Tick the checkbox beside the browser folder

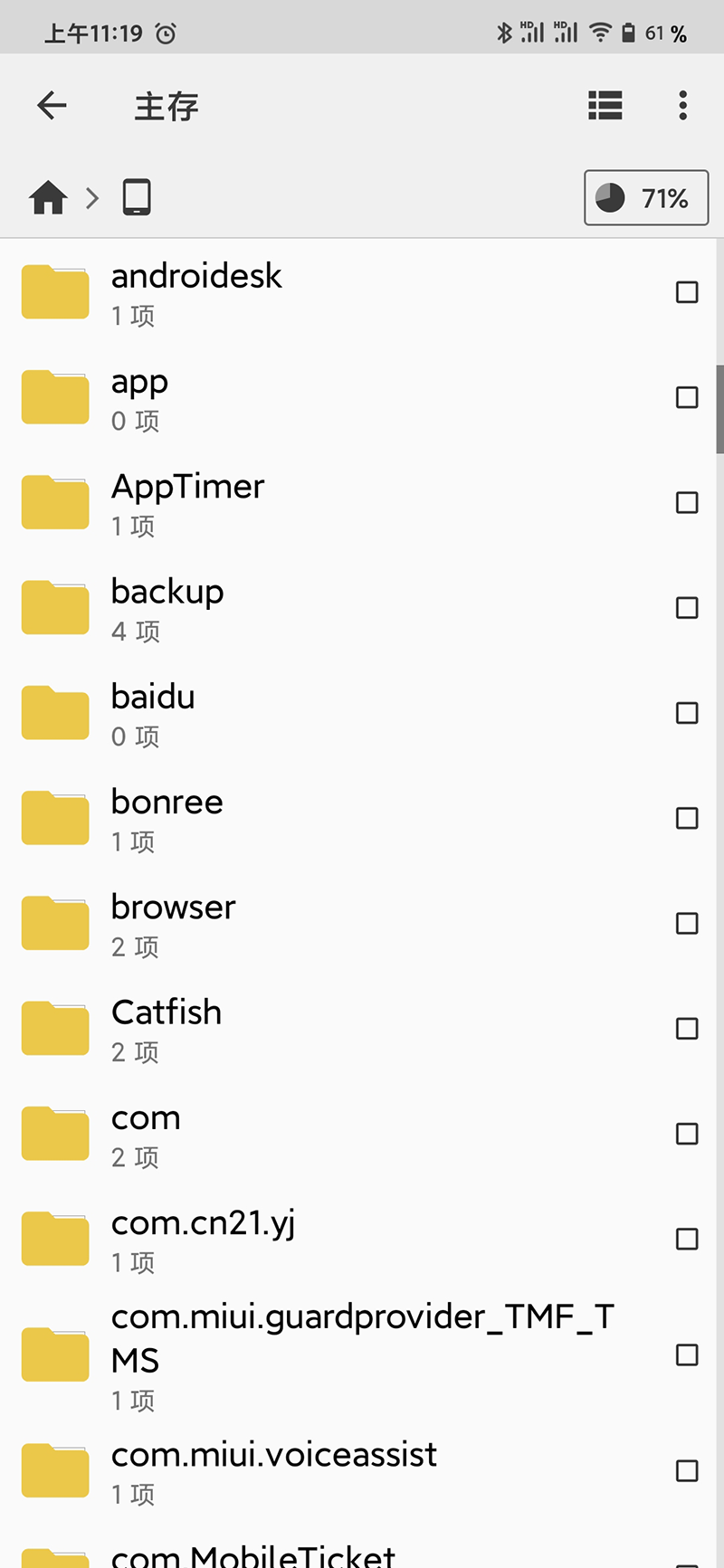[x=687, y=923]
